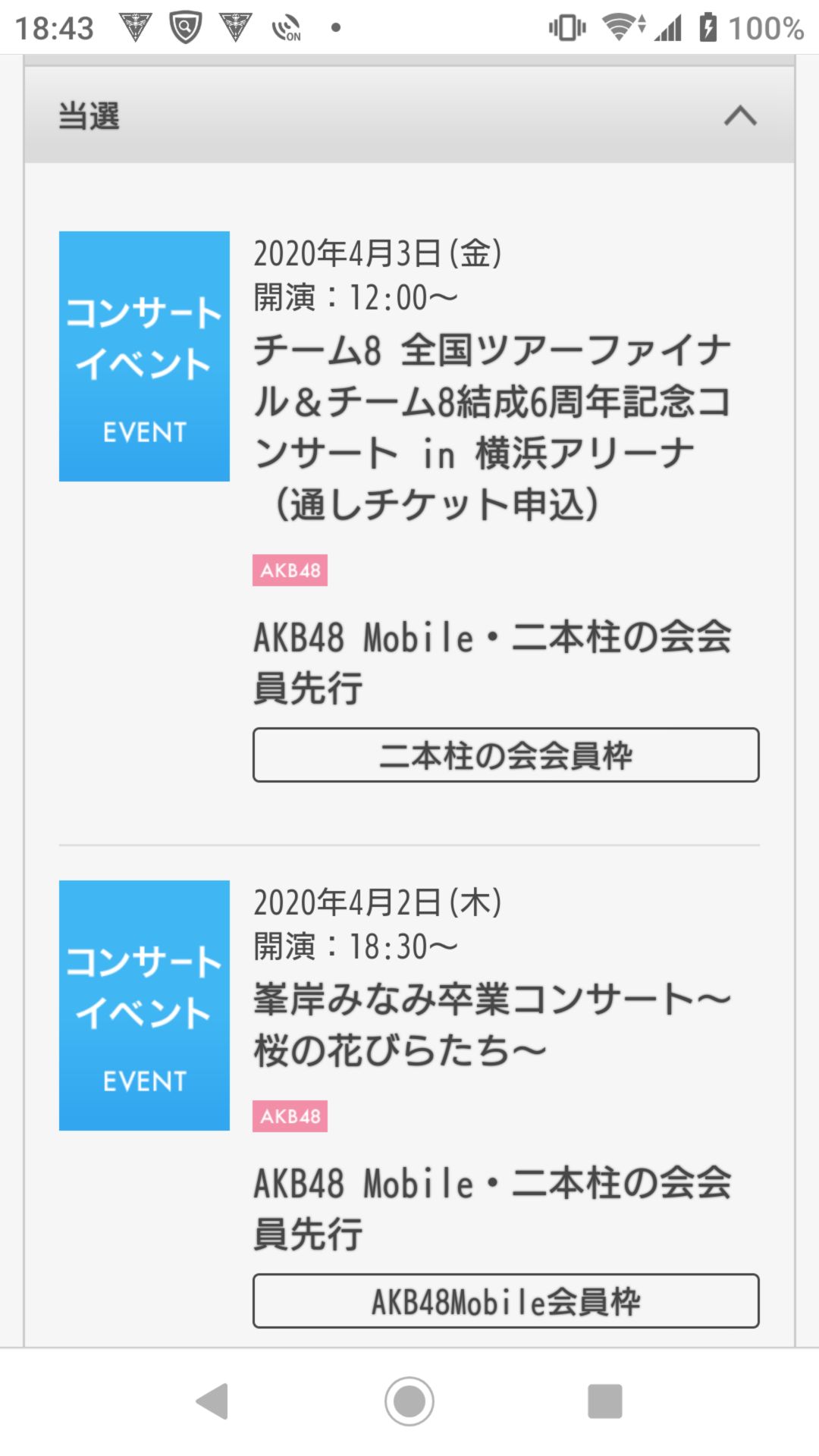Screen dimensions: 819x1456
Task: Go to the home screen
Action: click(x=409, y=1401)
